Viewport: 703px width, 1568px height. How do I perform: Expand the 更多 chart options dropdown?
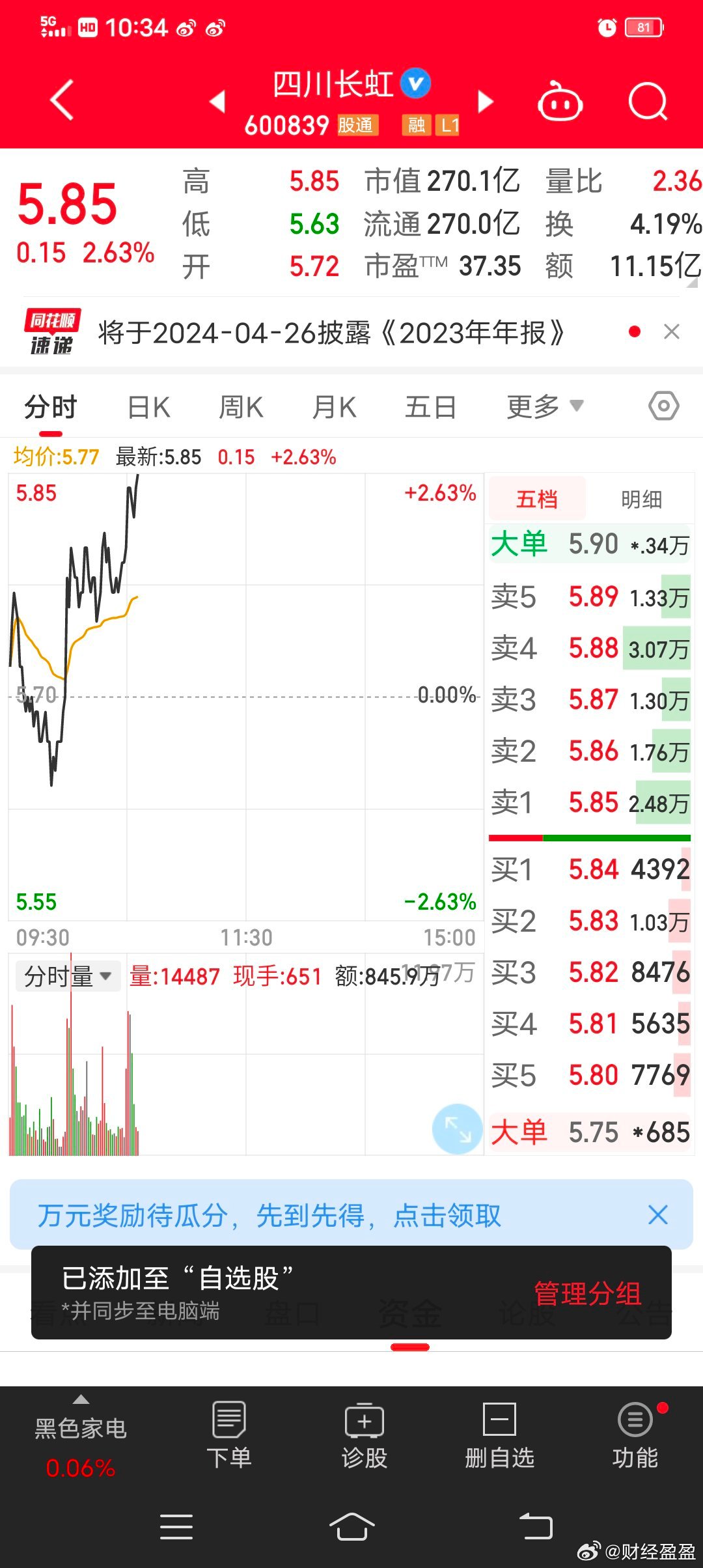[x=544, y=408]
